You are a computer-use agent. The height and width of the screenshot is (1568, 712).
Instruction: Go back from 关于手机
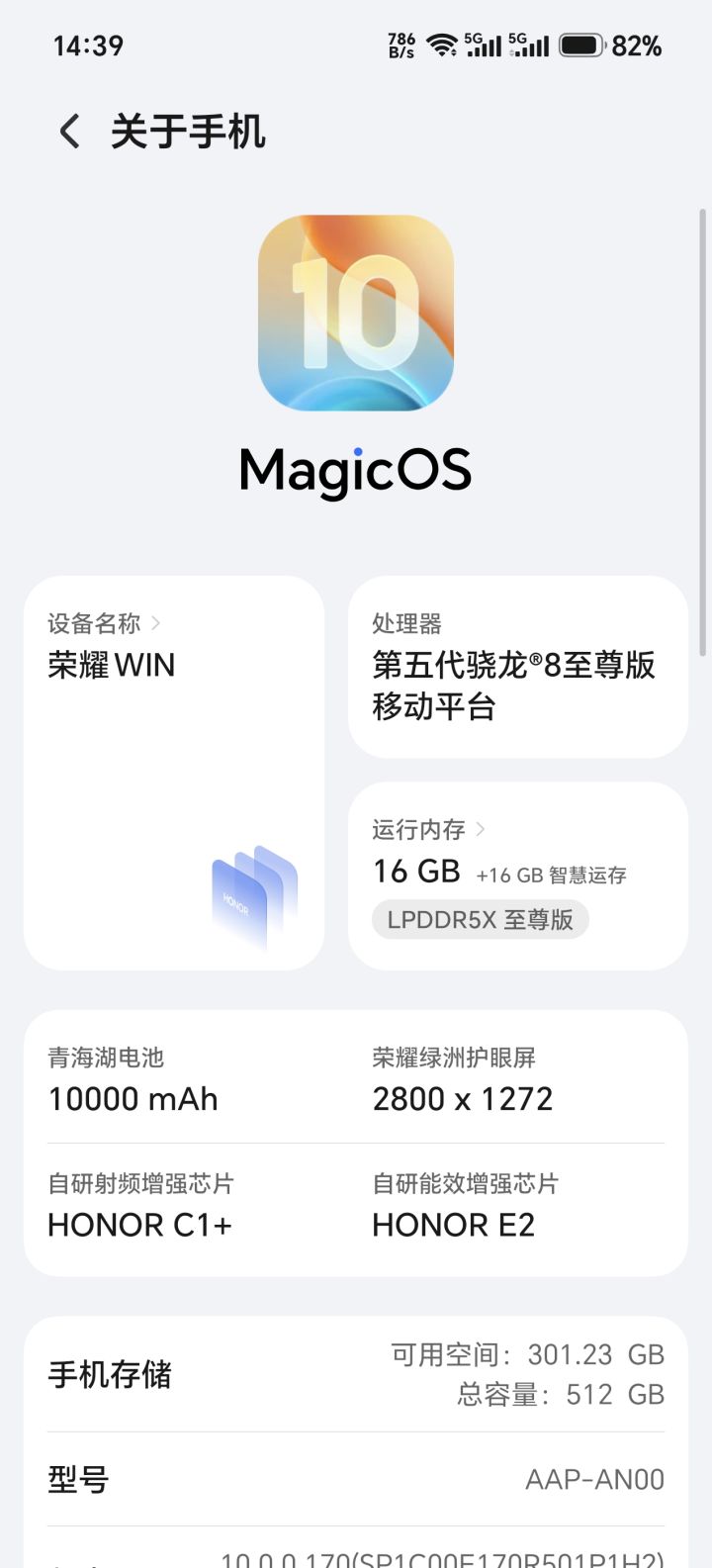(x=69, y=132)
